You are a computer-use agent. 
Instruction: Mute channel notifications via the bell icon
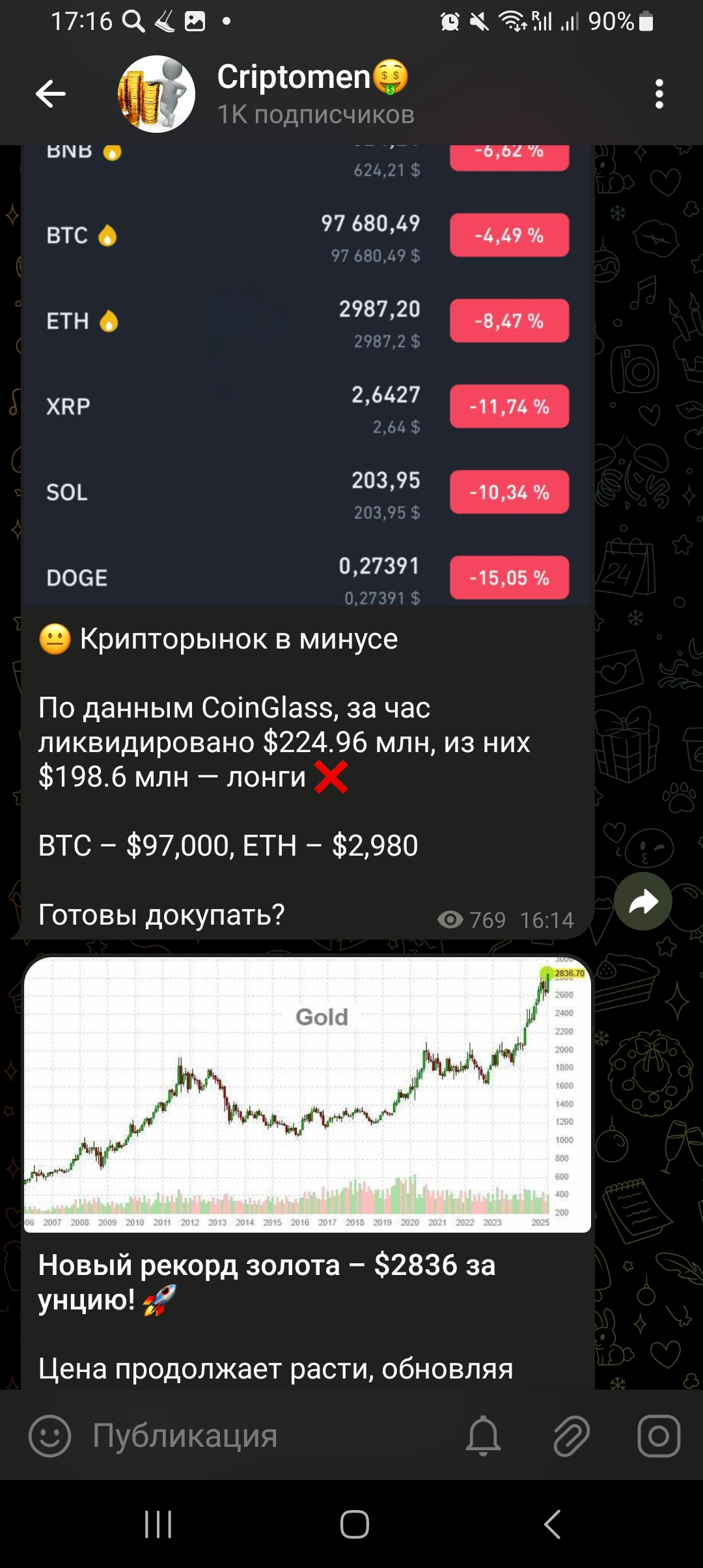tap(483, 1436)
